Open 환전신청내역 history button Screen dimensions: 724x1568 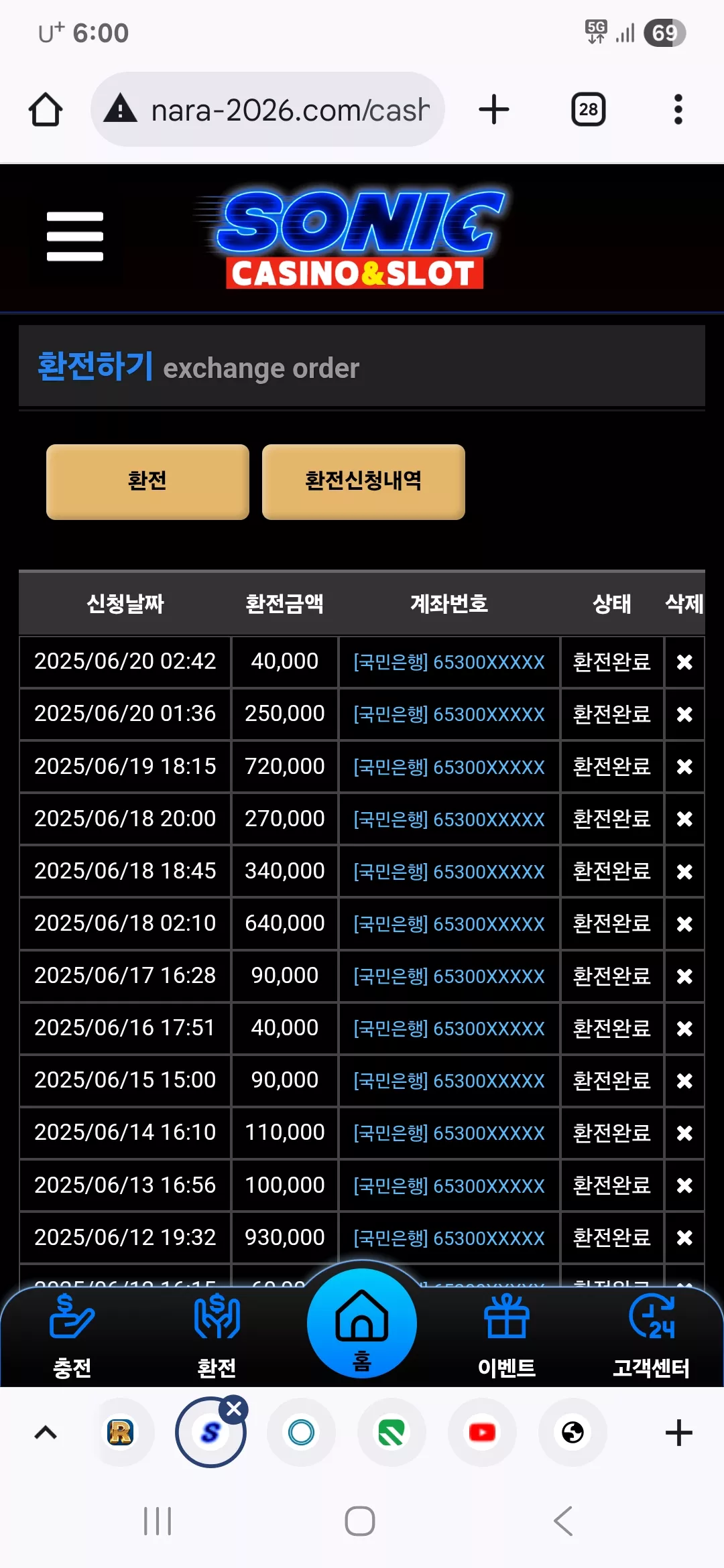(x=363, y=482)
